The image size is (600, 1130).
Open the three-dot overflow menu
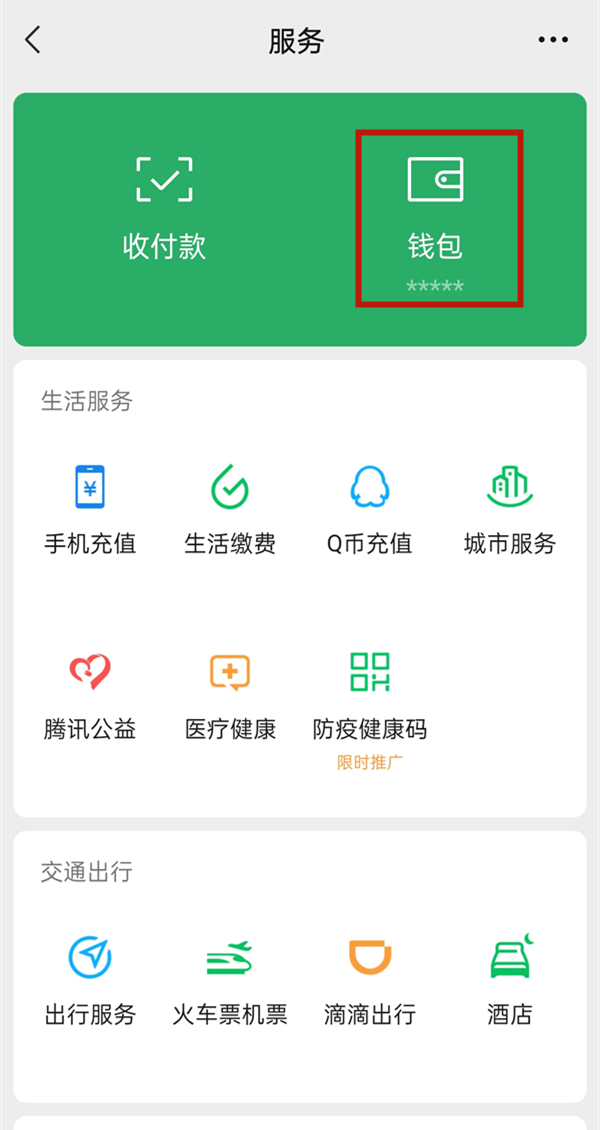click(x=553, y=40)
